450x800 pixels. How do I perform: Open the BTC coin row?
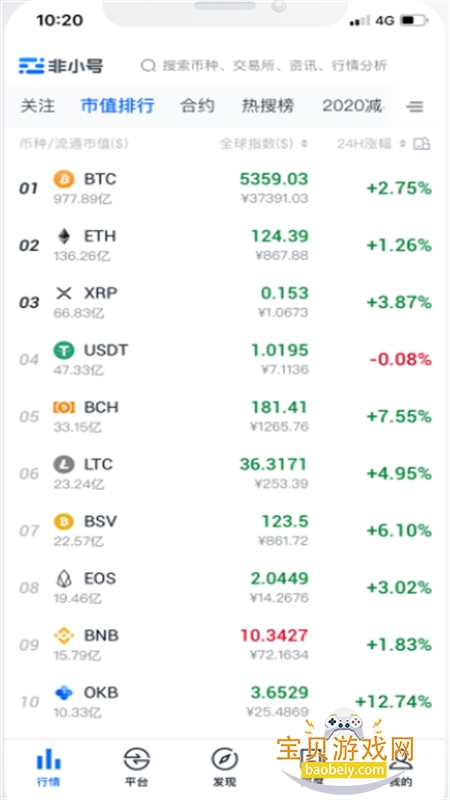pos(225,188)
